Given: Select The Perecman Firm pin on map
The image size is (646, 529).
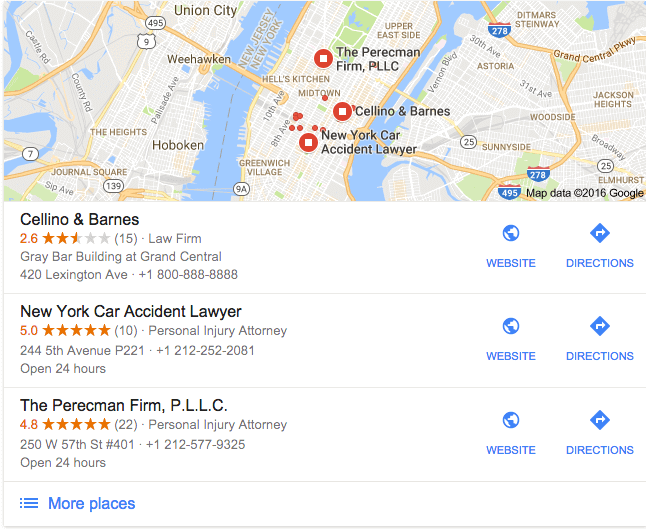Looking at the screenshot, I should pos(323,58).
